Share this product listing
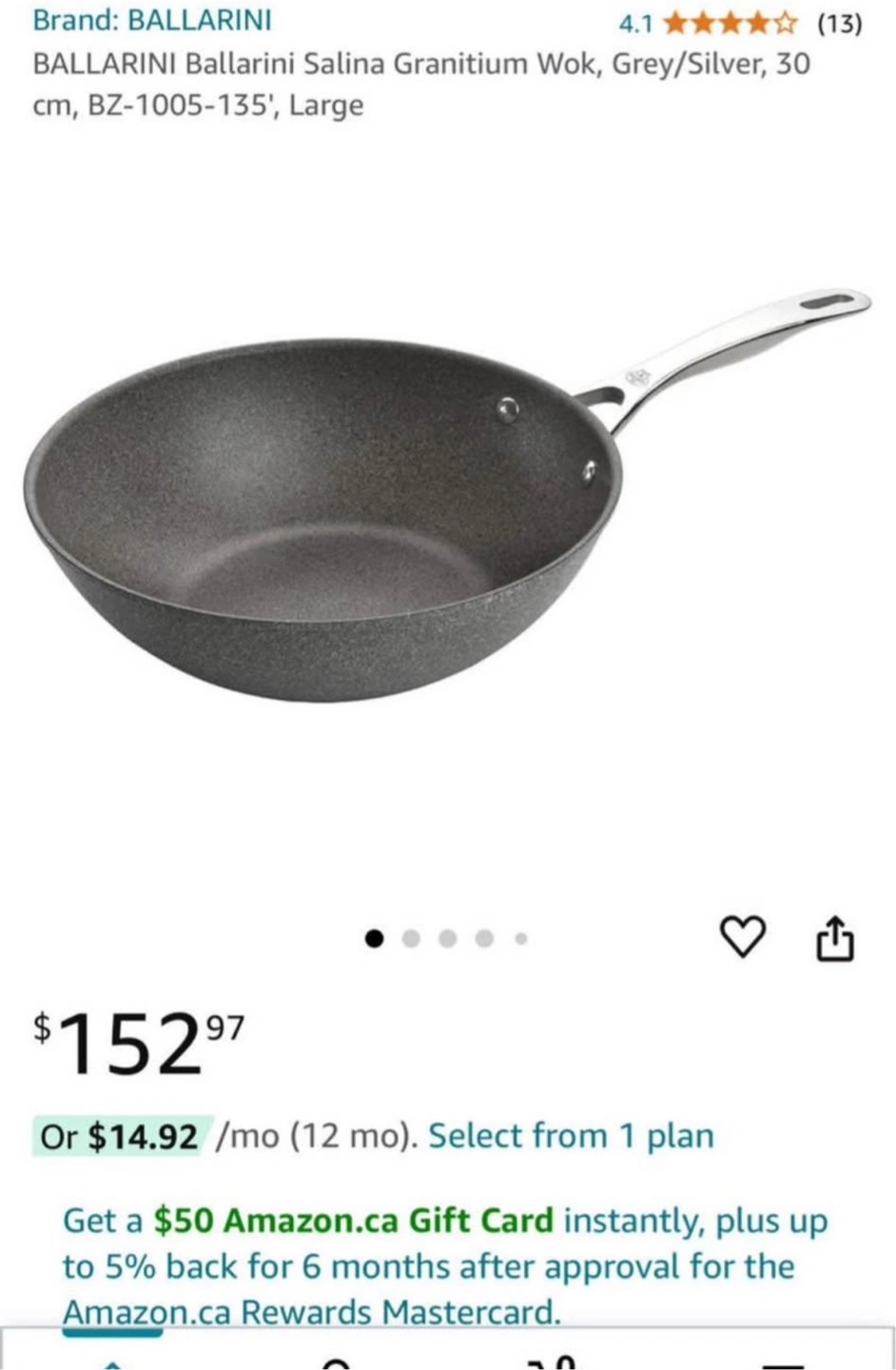Screen dimensions: 896x1370 point(836,939)
